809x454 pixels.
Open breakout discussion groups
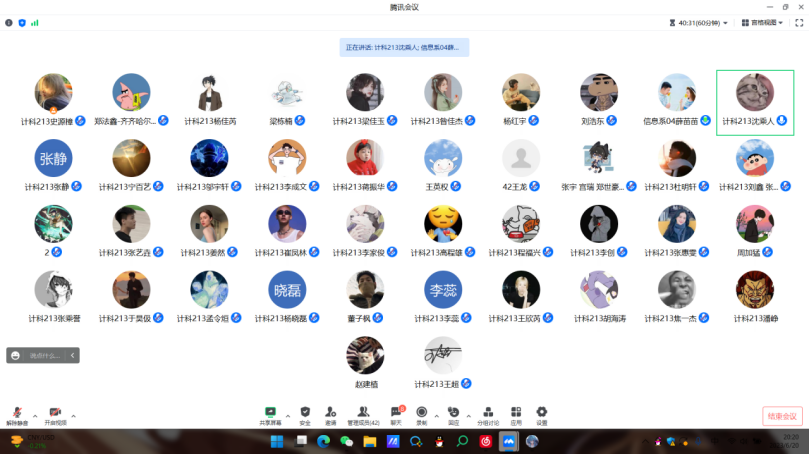coord(488,414)
